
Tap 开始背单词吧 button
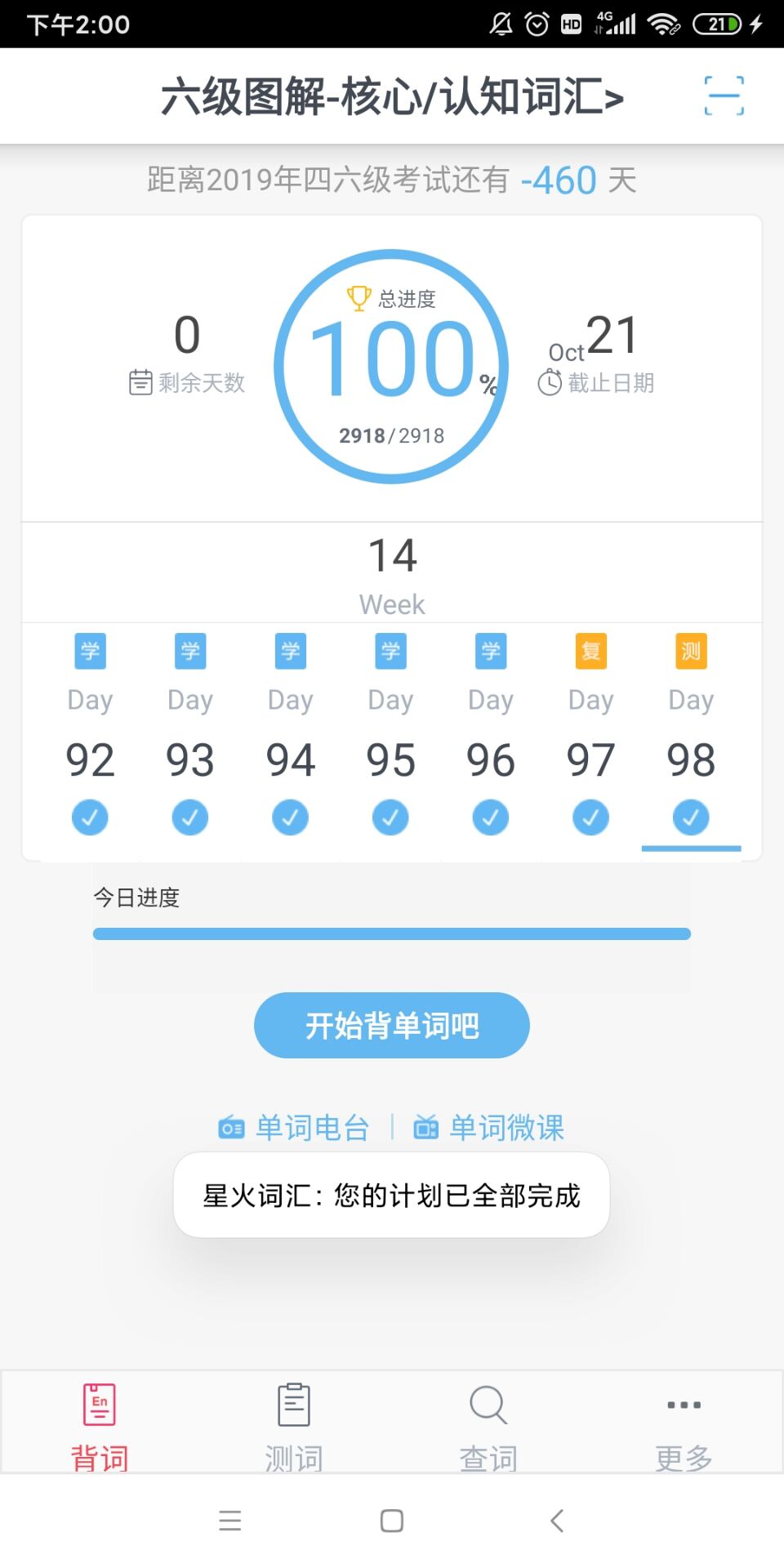click(x=392, y=1026)
